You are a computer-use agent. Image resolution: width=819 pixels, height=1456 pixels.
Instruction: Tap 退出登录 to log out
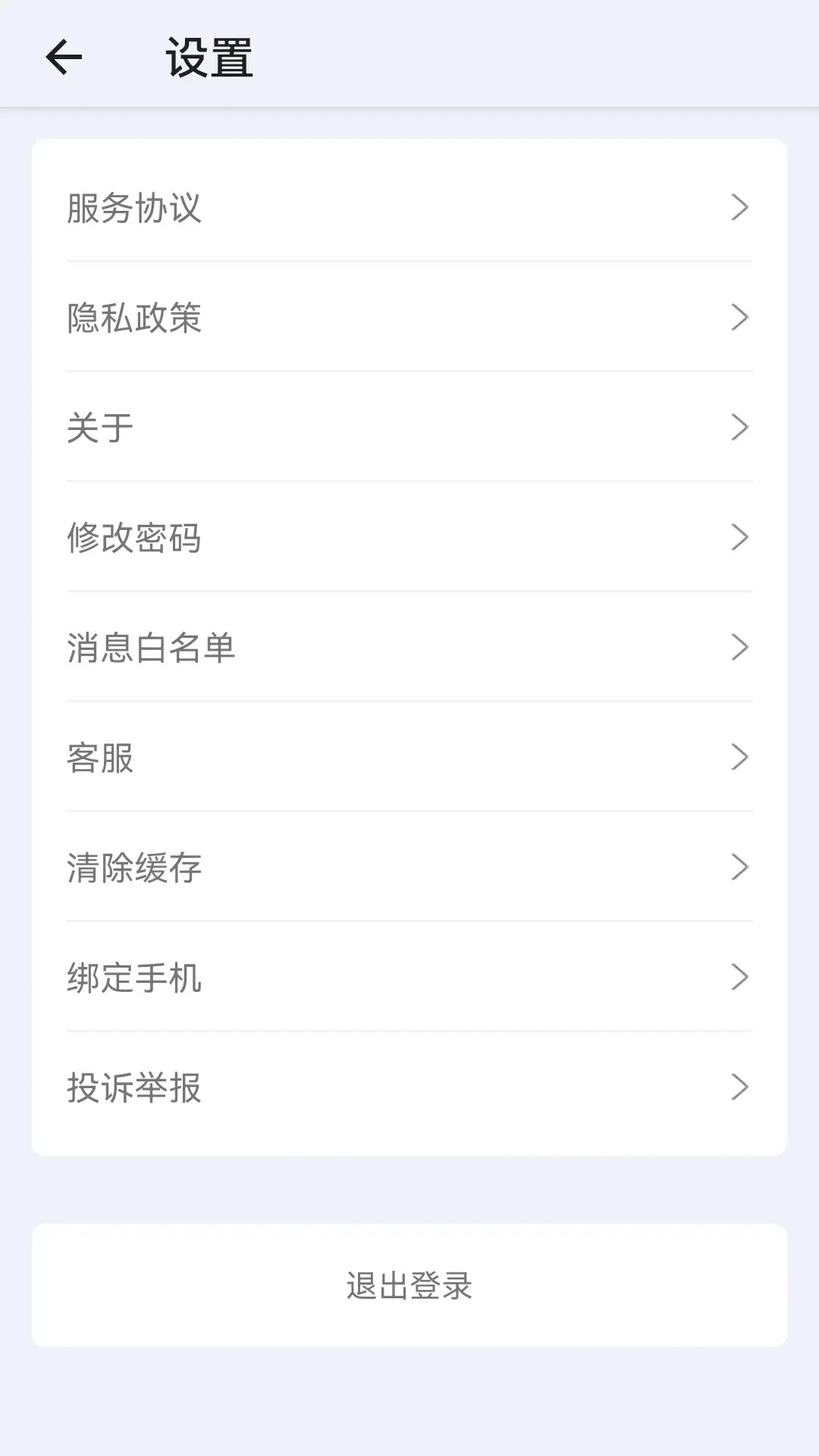(409, 1282)
